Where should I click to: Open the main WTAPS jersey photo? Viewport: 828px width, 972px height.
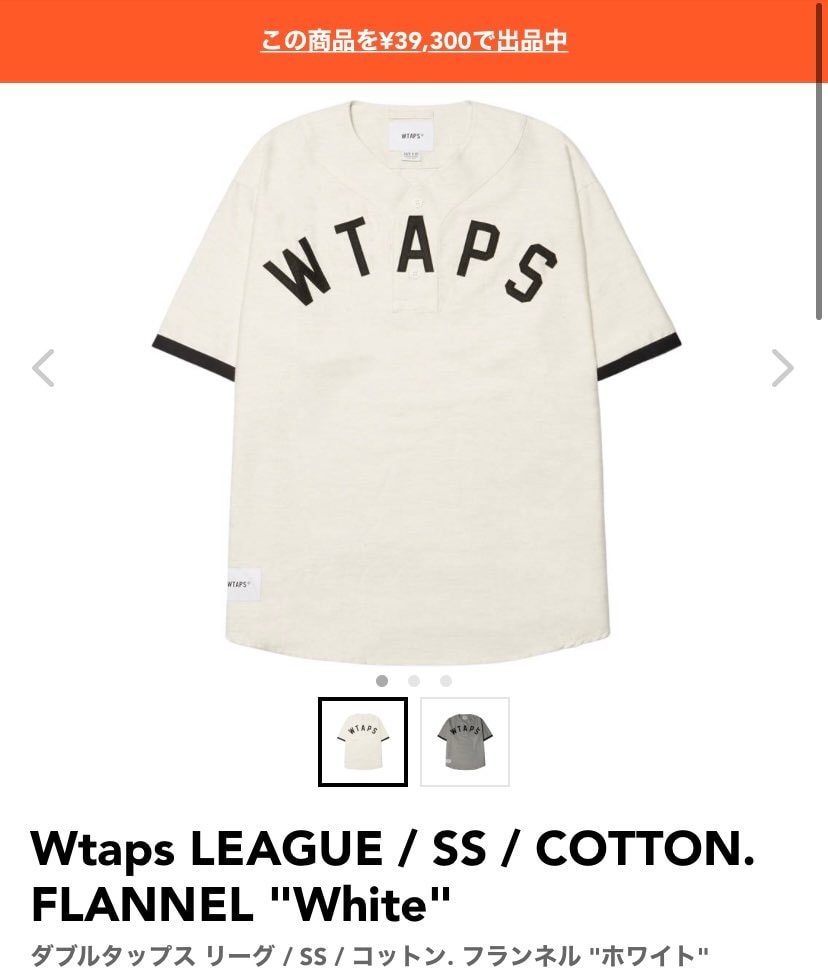tap(414, 380)
